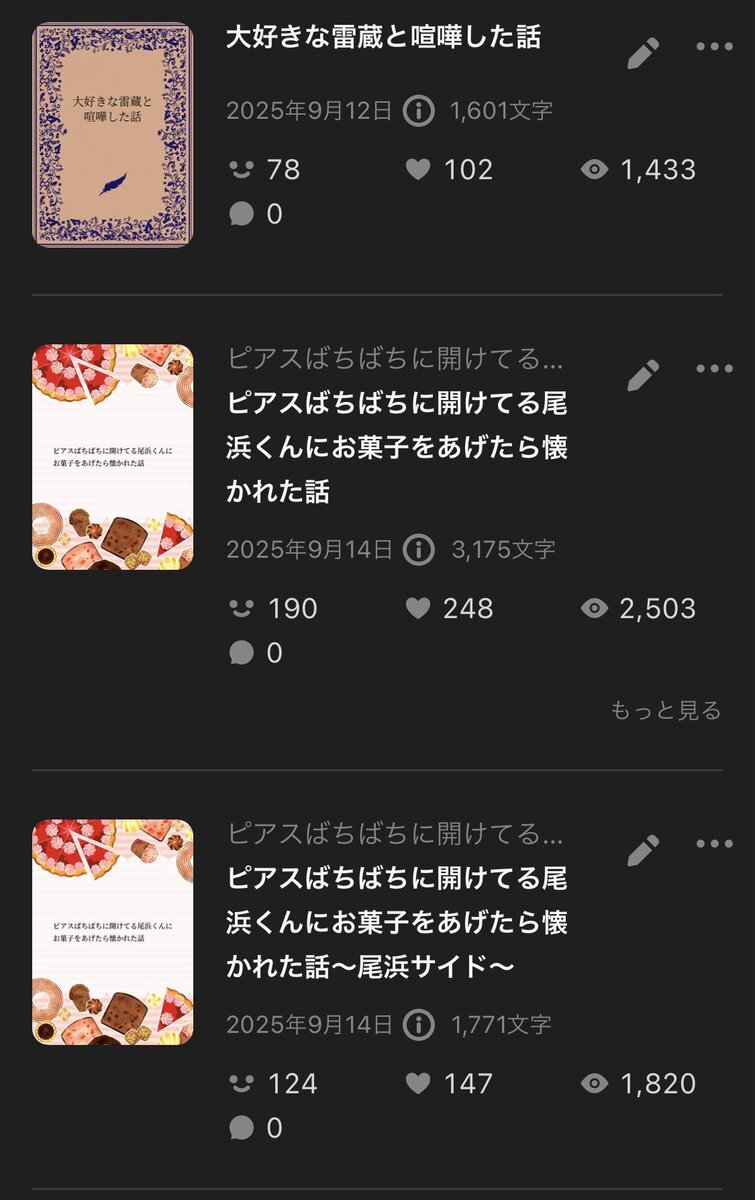Expand もっと見る
Image resolution: width=755 pixels, height=1200 pixels.
[665, 710]
